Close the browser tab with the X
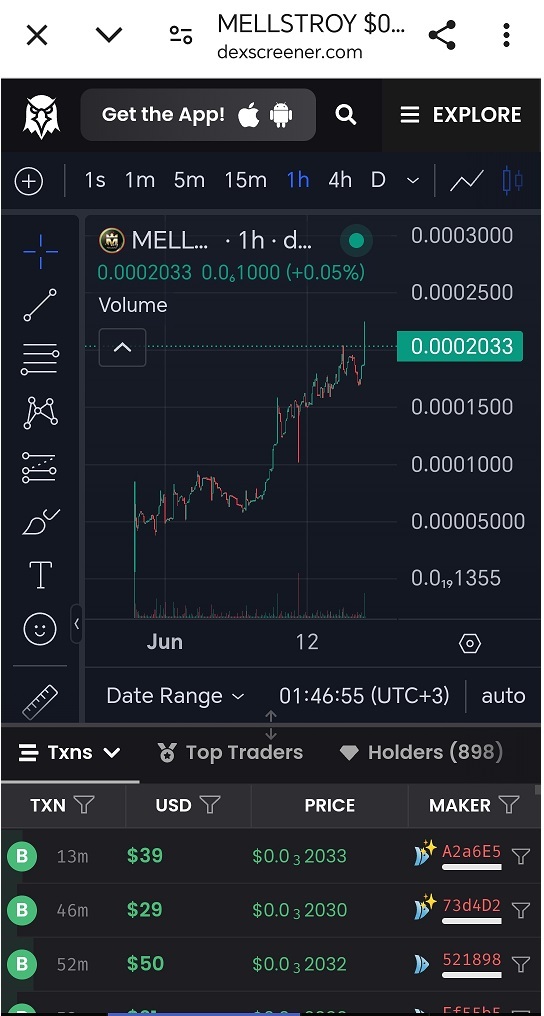 click(37, 35)
